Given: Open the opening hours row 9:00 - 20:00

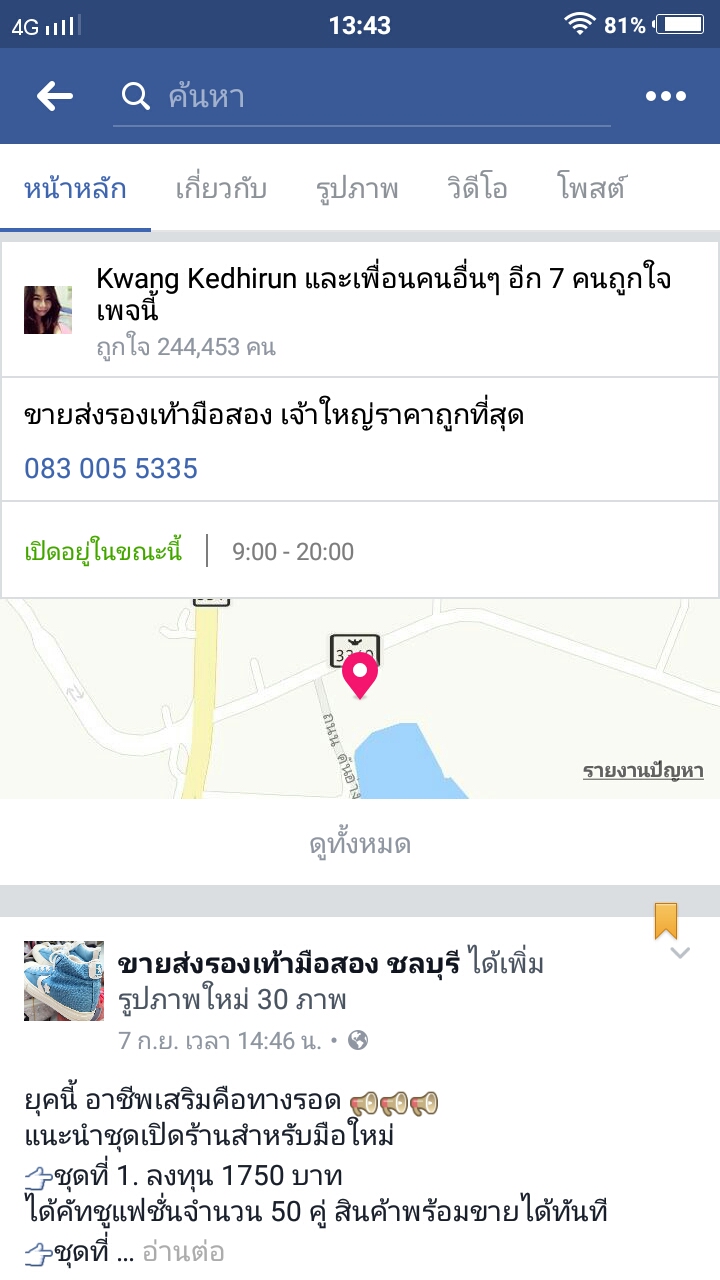Looking at the screenshot, I should [292, 551].
